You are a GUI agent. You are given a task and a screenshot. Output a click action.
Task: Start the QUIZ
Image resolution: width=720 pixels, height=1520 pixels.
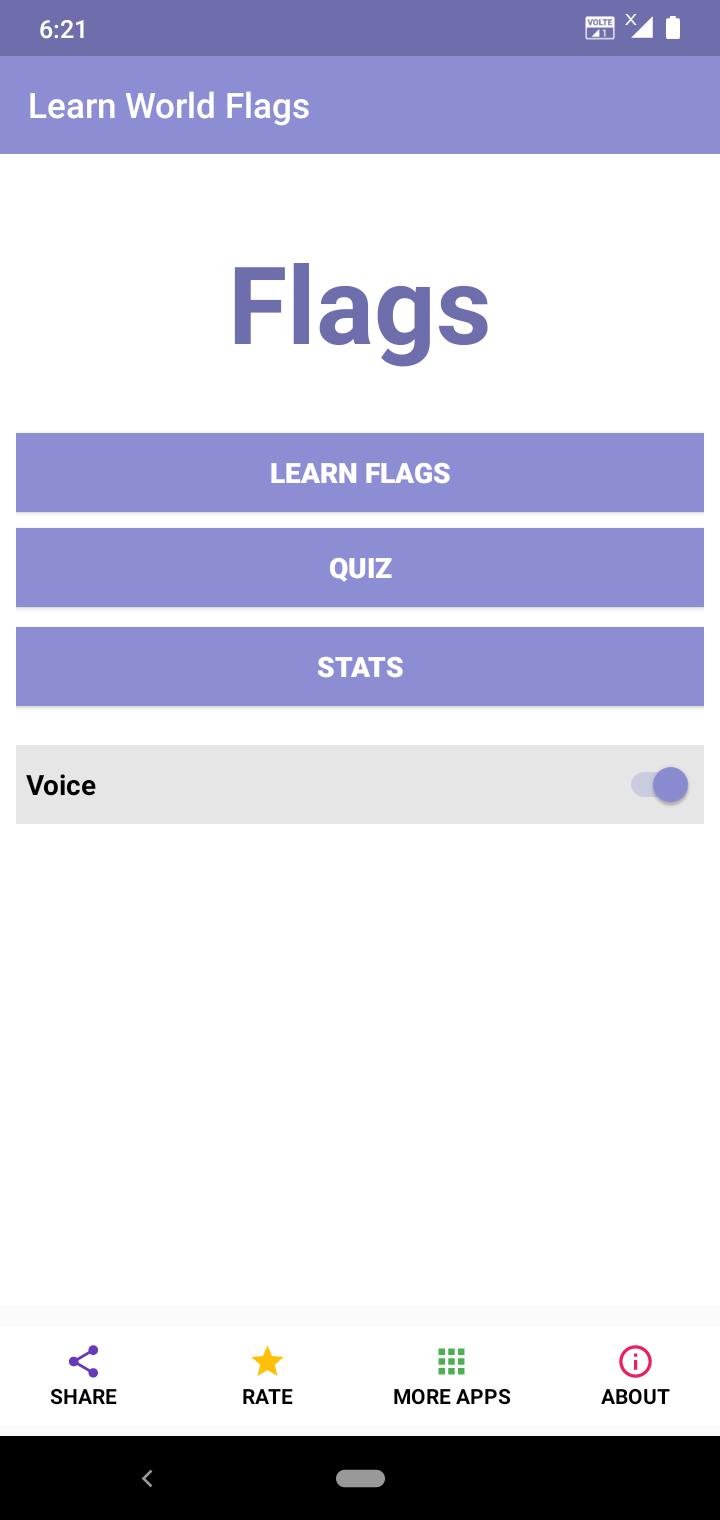[x=360, y=567]
